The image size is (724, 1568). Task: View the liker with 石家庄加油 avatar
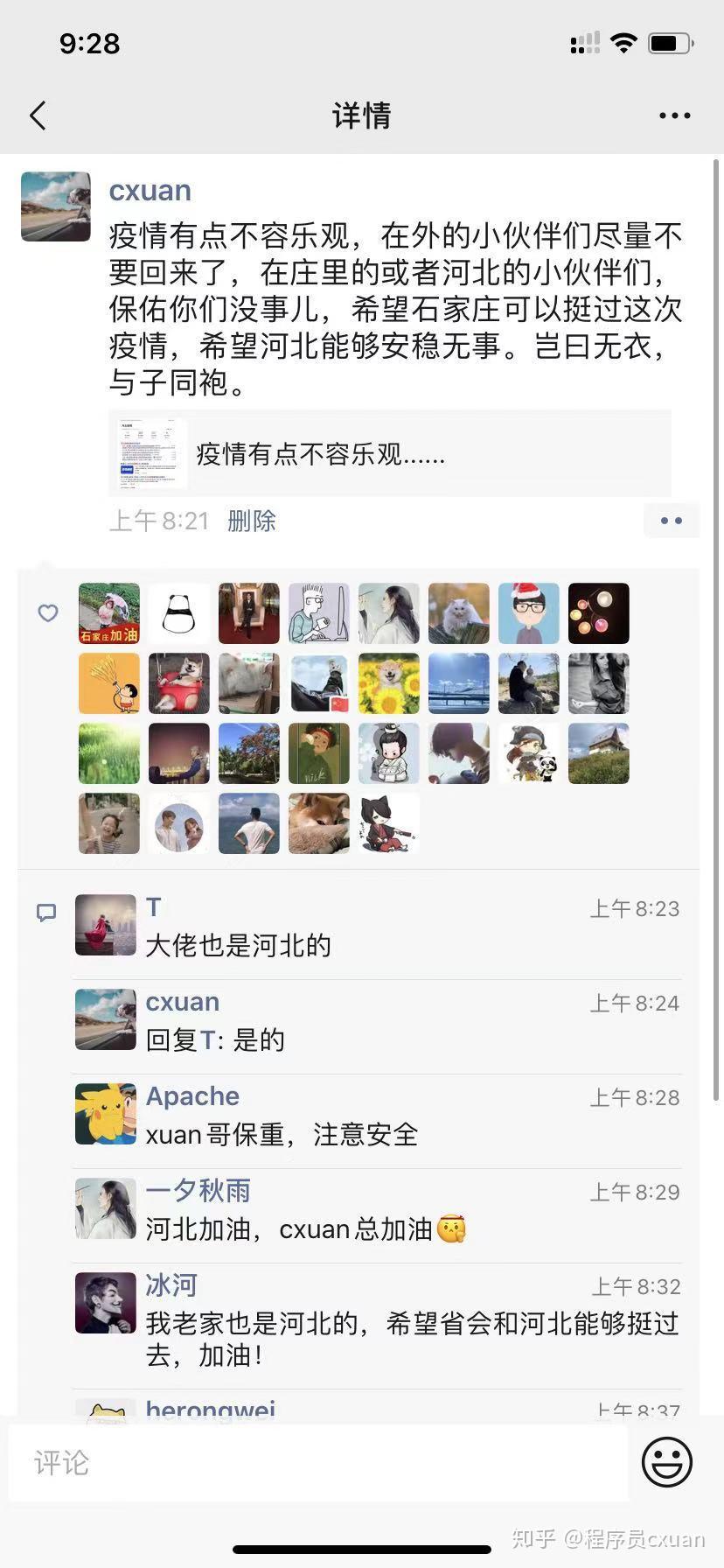pos(109,613)
